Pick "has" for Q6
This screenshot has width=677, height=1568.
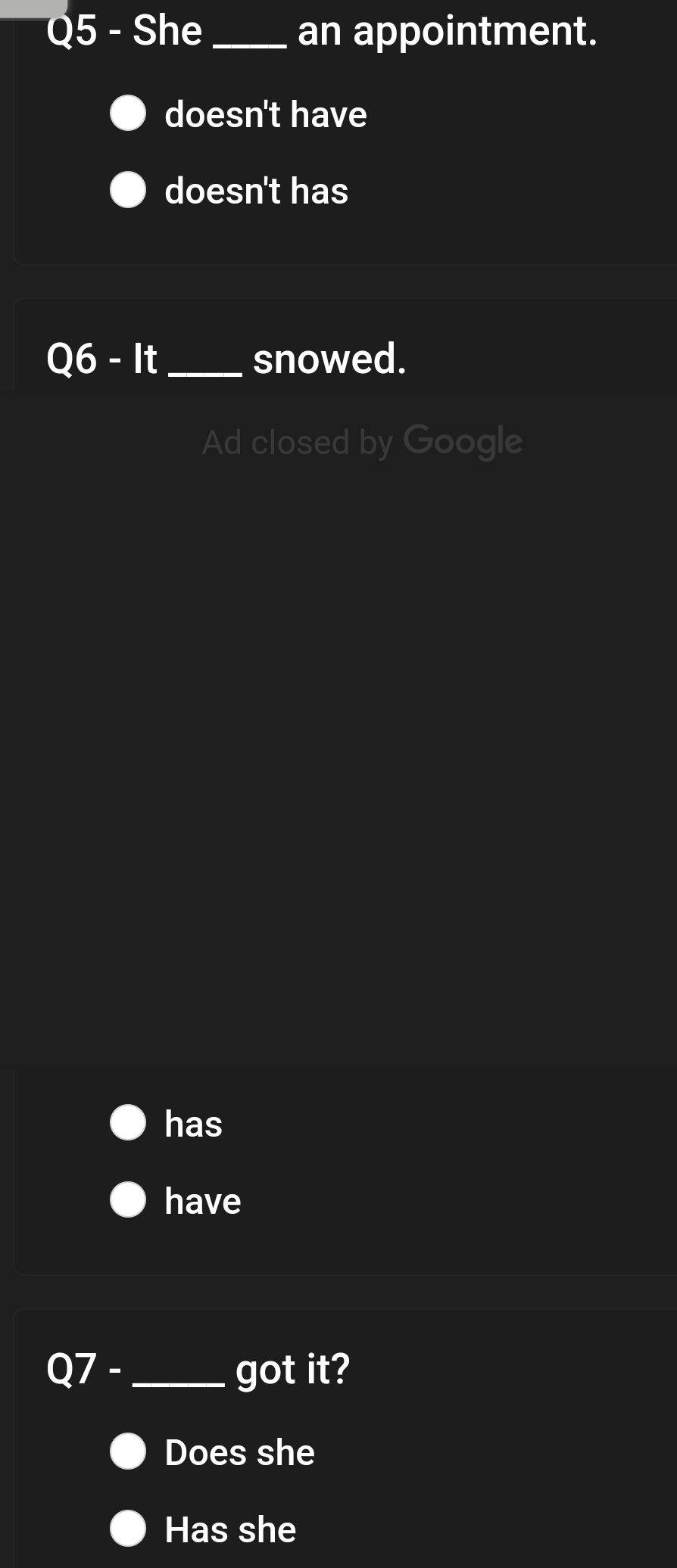(128, 1122)
